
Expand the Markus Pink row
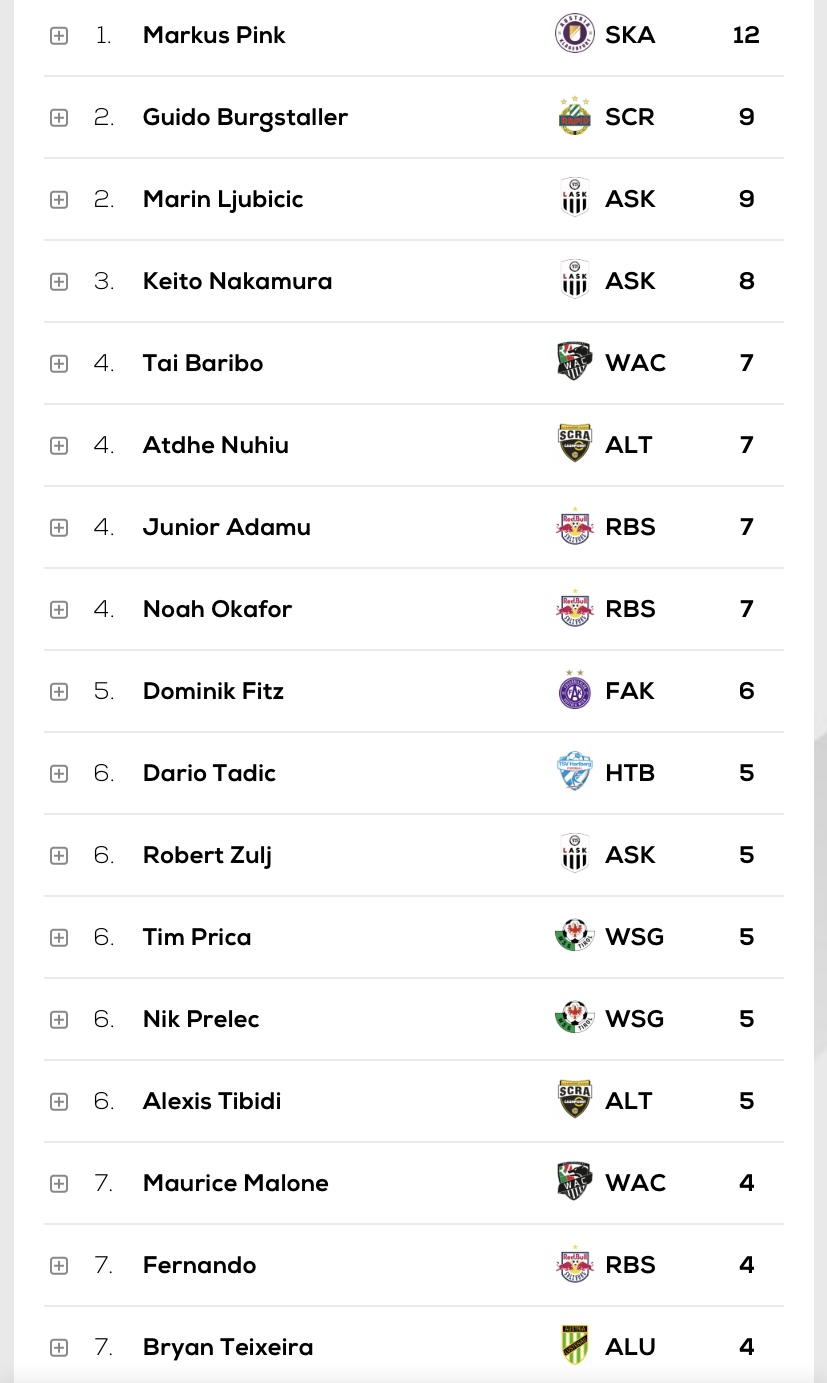[59, 35]
